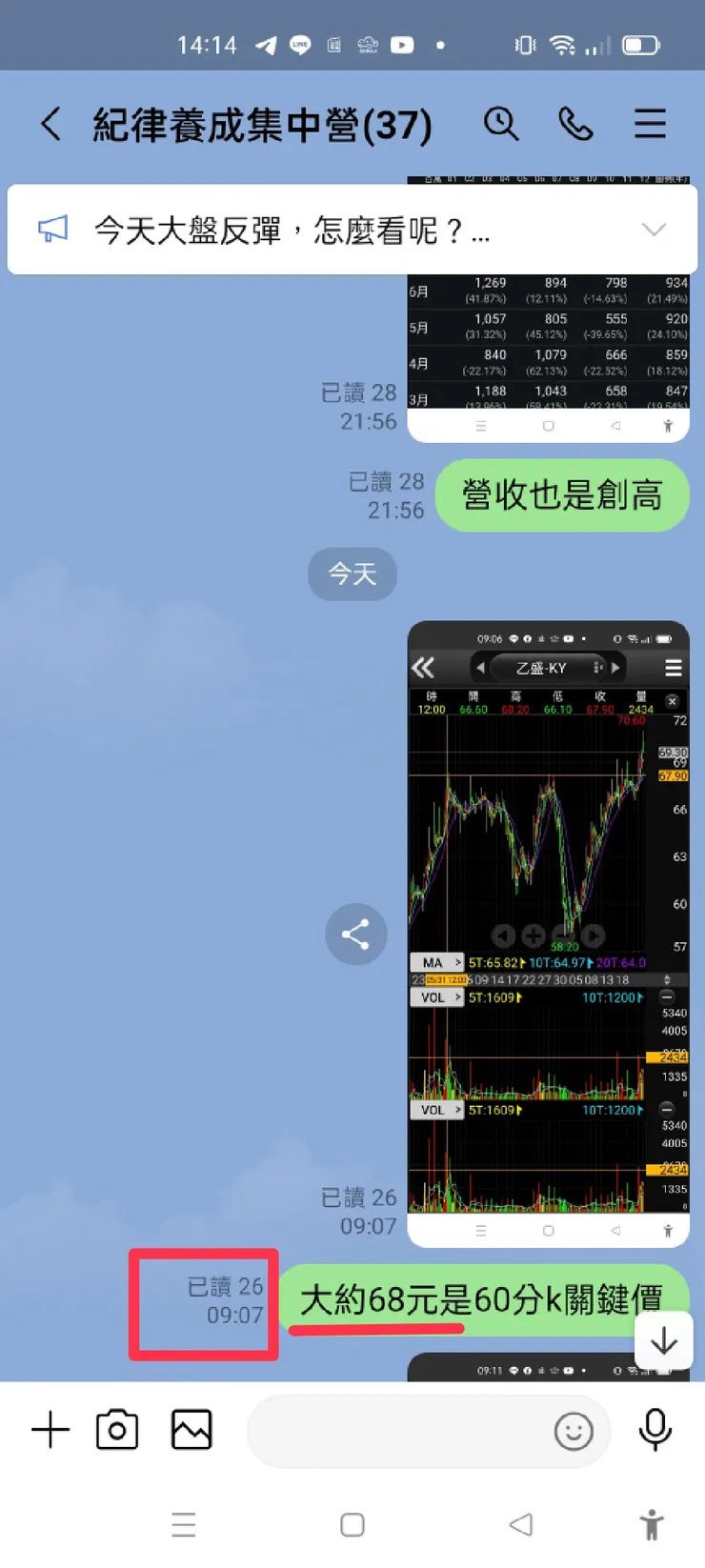Tap the microphone to record a voice message
This screenshot has width=705, height=1568.
655,1429
